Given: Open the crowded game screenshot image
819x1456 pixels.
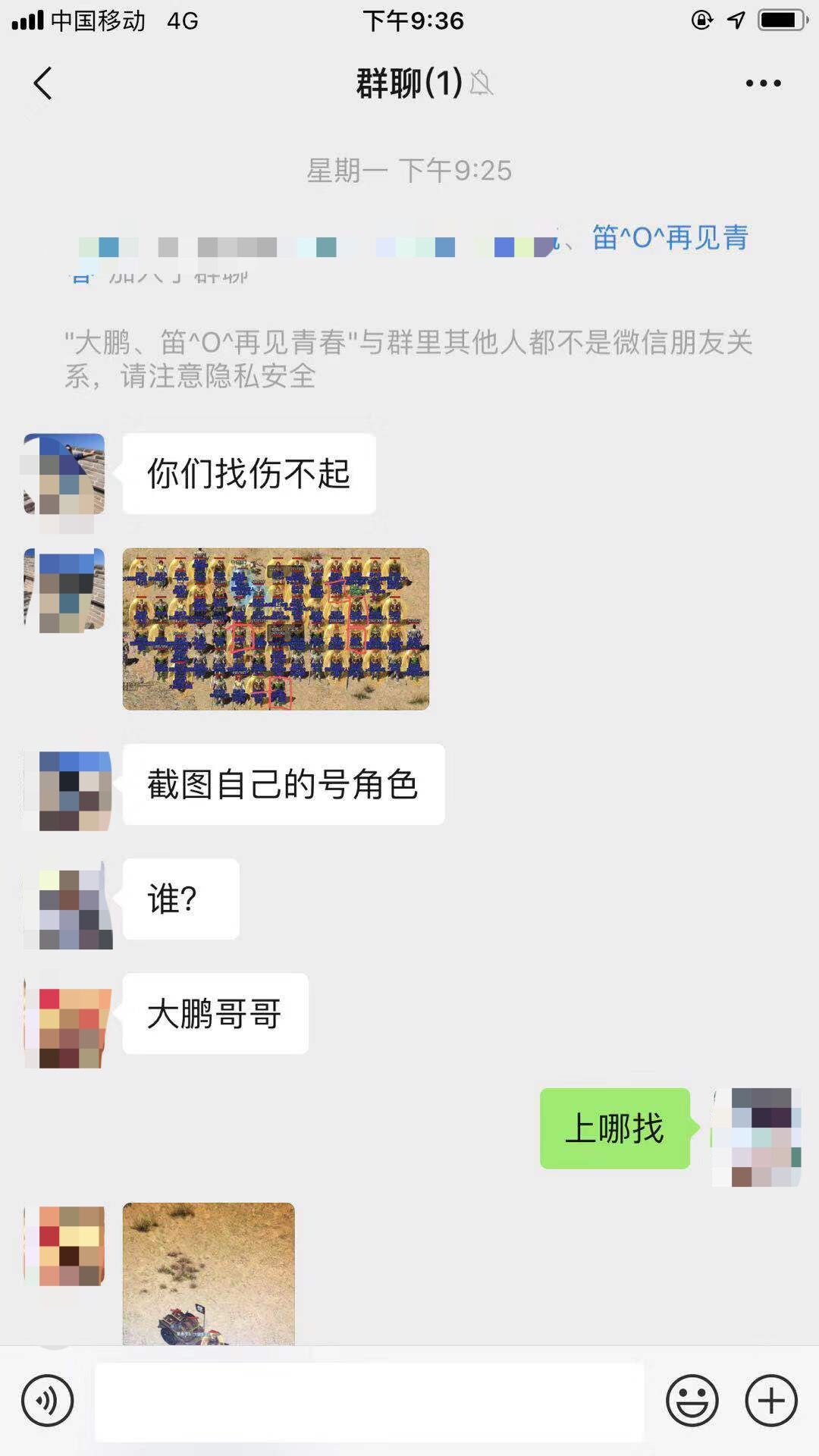Looking at the screenshot, I should (276, 629).
